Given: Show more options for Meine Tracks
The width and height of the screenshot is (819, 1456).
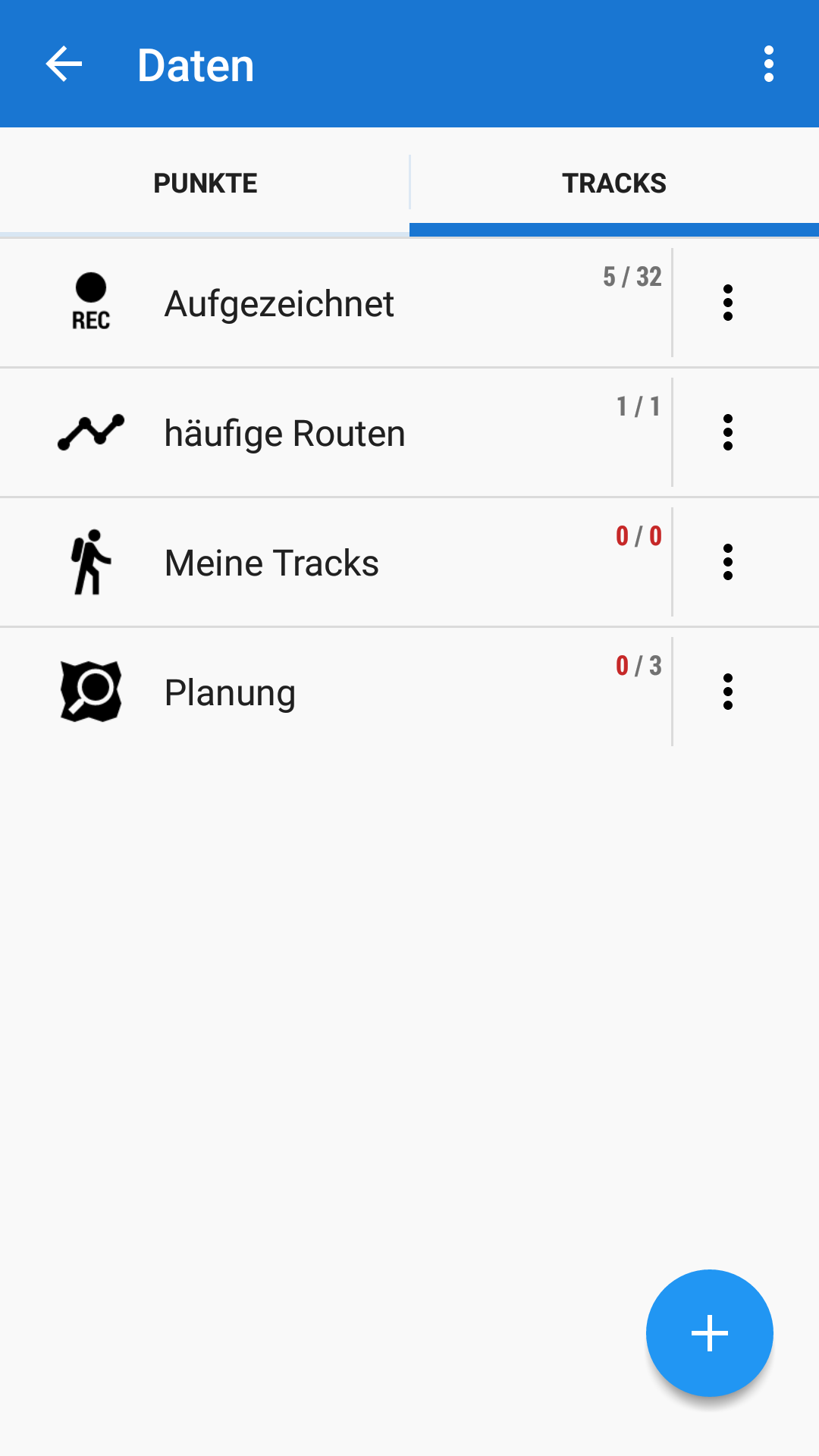Looking at the screenshot, I should (728, 563).
